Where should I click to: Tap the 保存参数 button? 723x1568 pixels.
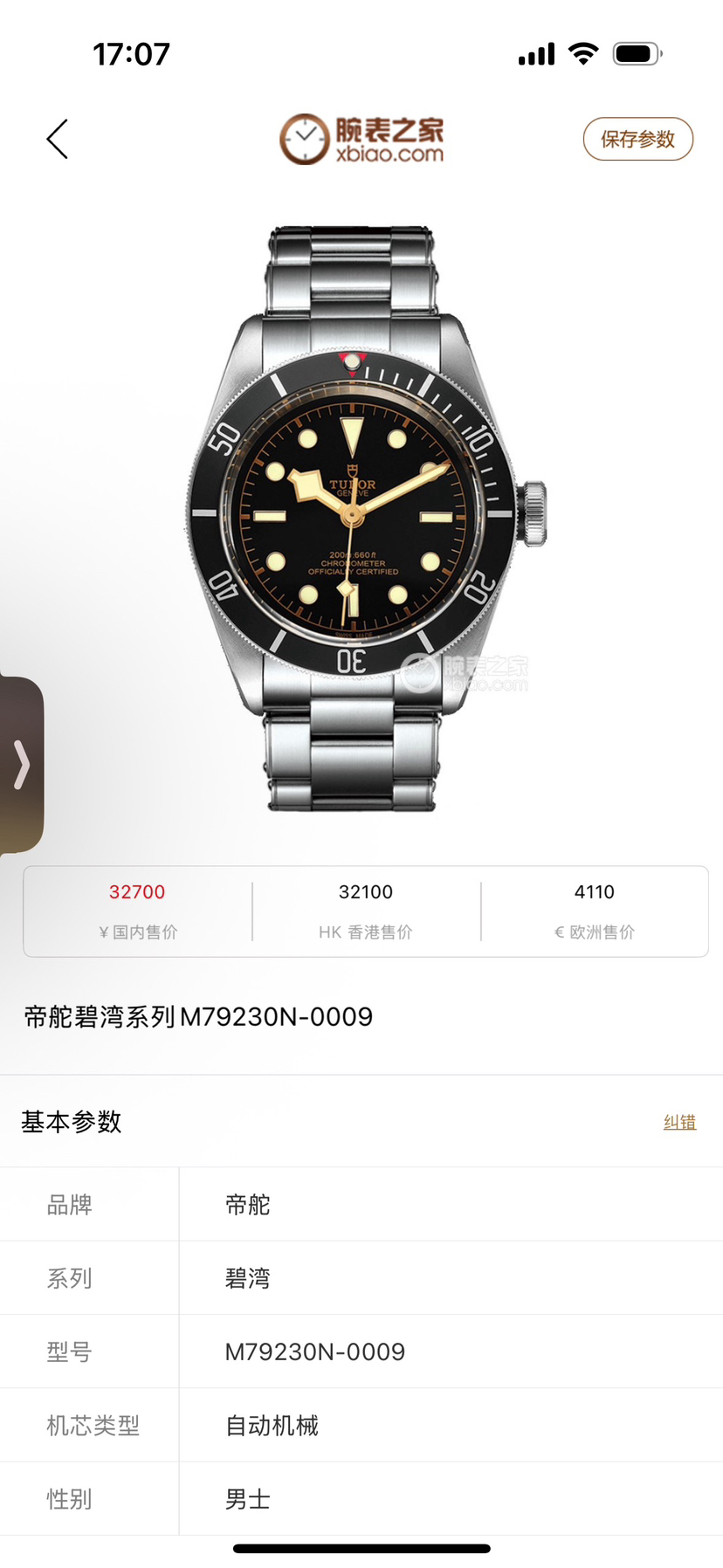(x=637, y=140)
